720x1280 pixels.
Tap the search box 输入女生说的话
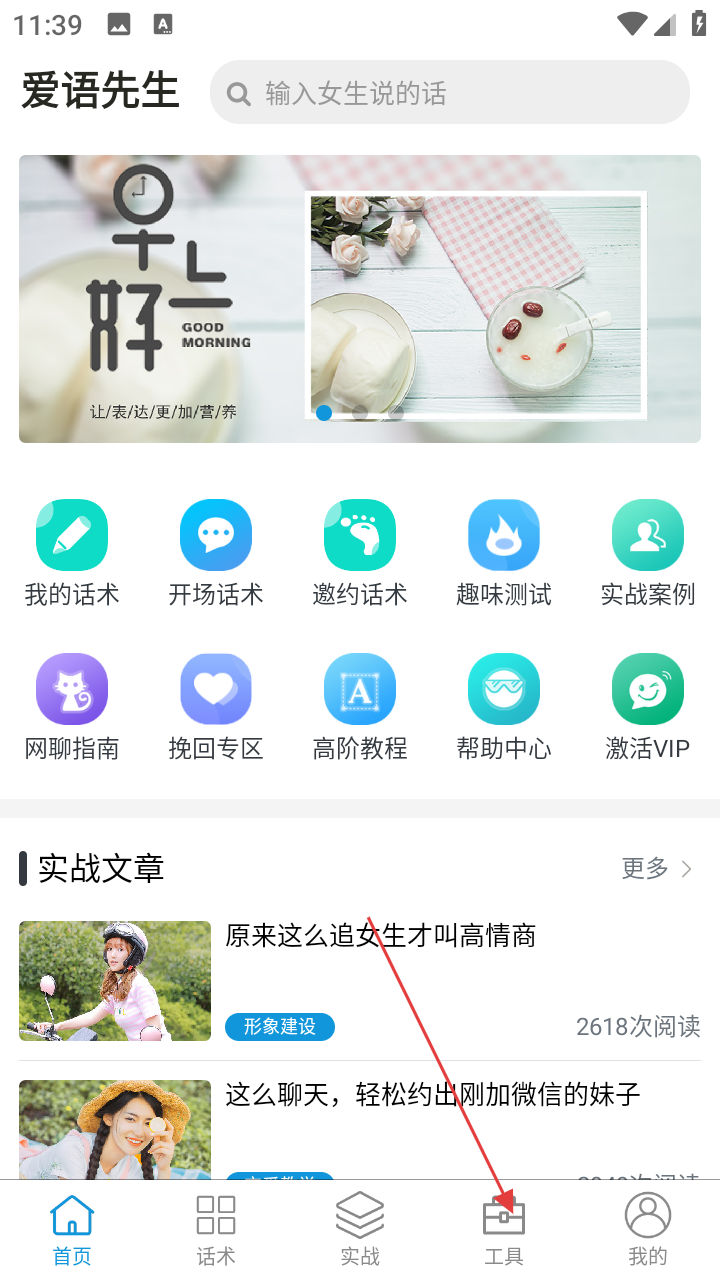pyautogui.click(x=450, y=93)
